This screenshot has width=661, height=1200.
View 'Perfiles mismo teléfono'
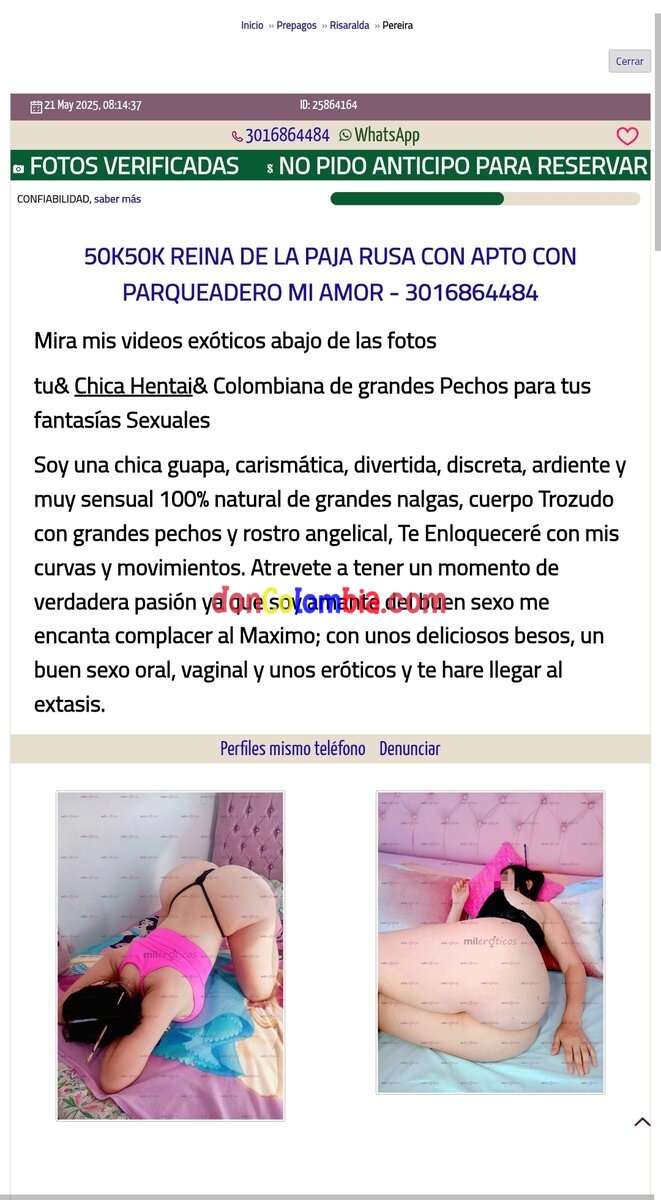click(293, 748)
